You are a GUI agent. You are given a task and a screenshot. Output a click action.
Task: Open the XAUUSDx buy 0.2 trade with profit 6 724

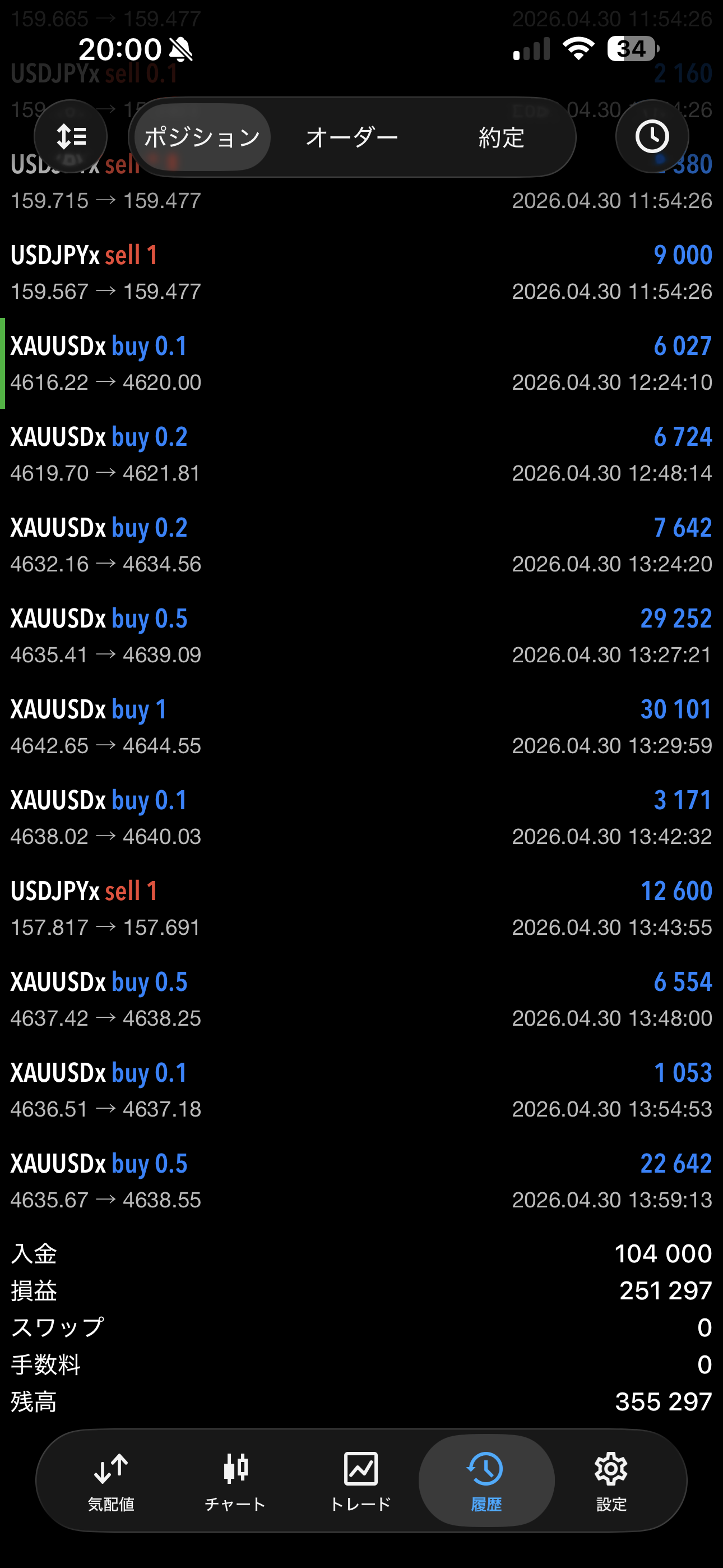361,454
